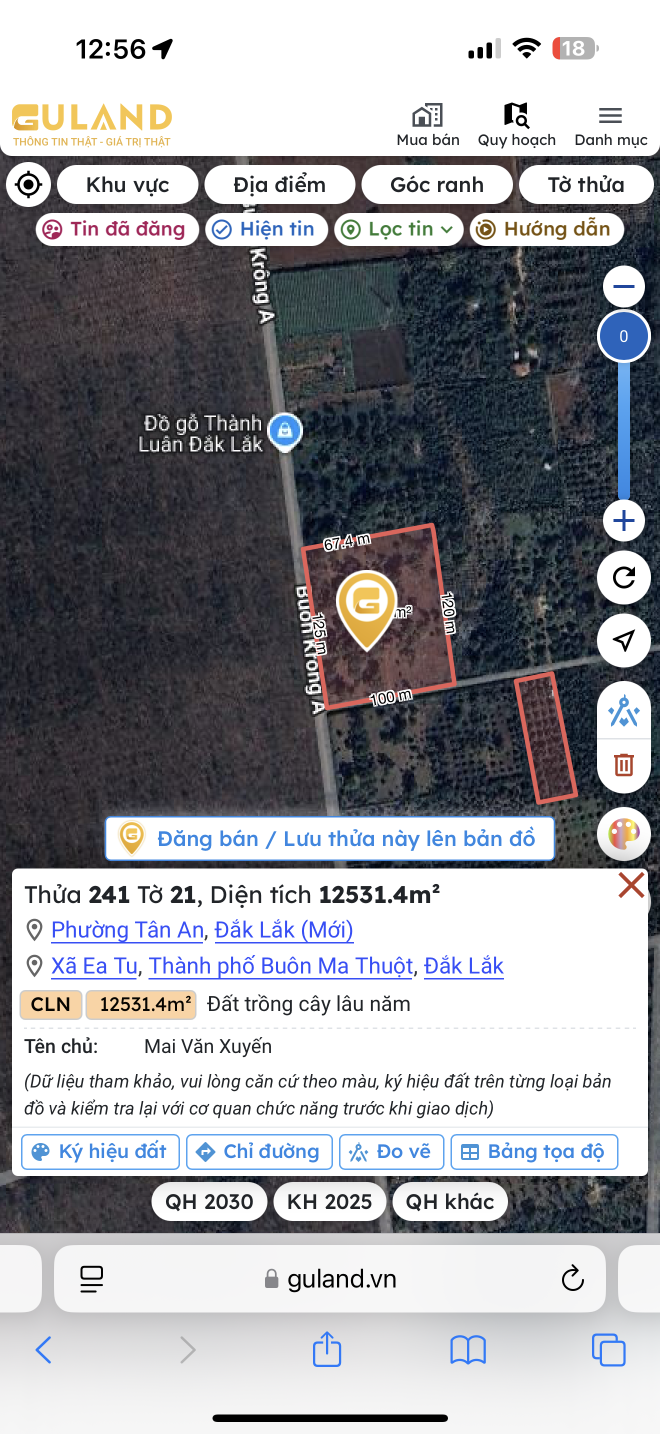660x1434 pixels.
Task: Tap Đăng bán / Lưu thửa này lên bản đồ
Action: 330,838
